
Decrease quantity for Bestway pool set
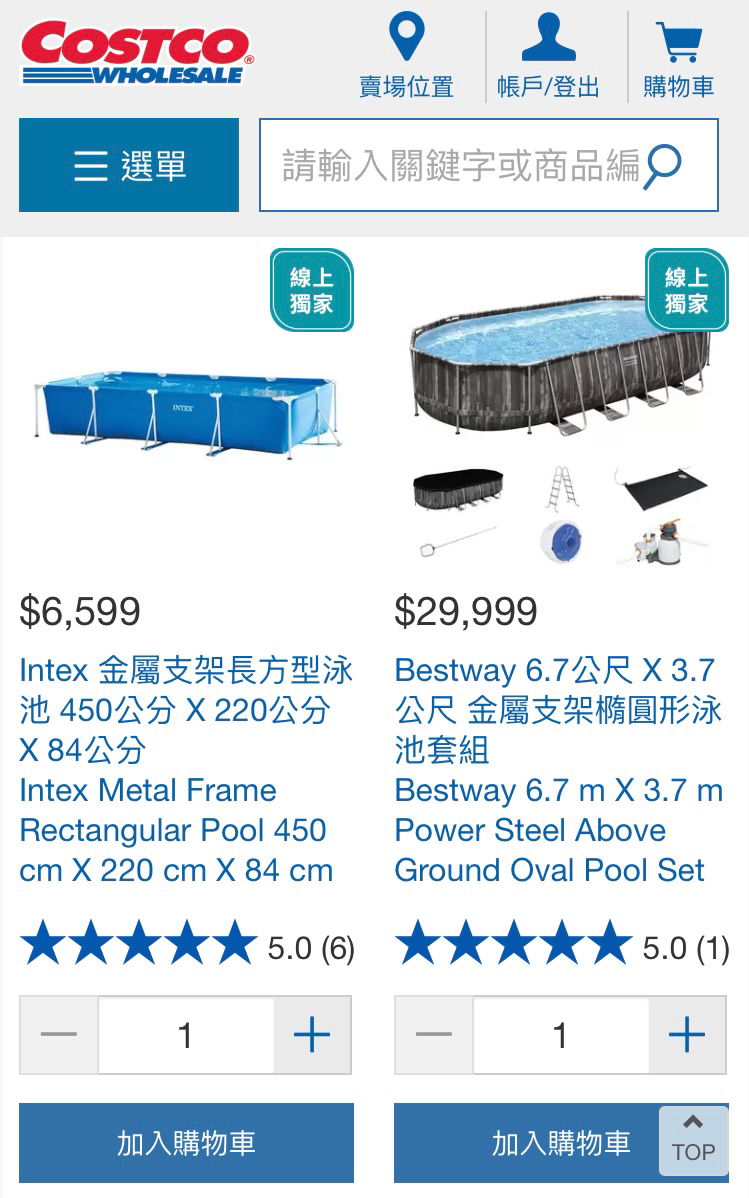pos(434,1035)
